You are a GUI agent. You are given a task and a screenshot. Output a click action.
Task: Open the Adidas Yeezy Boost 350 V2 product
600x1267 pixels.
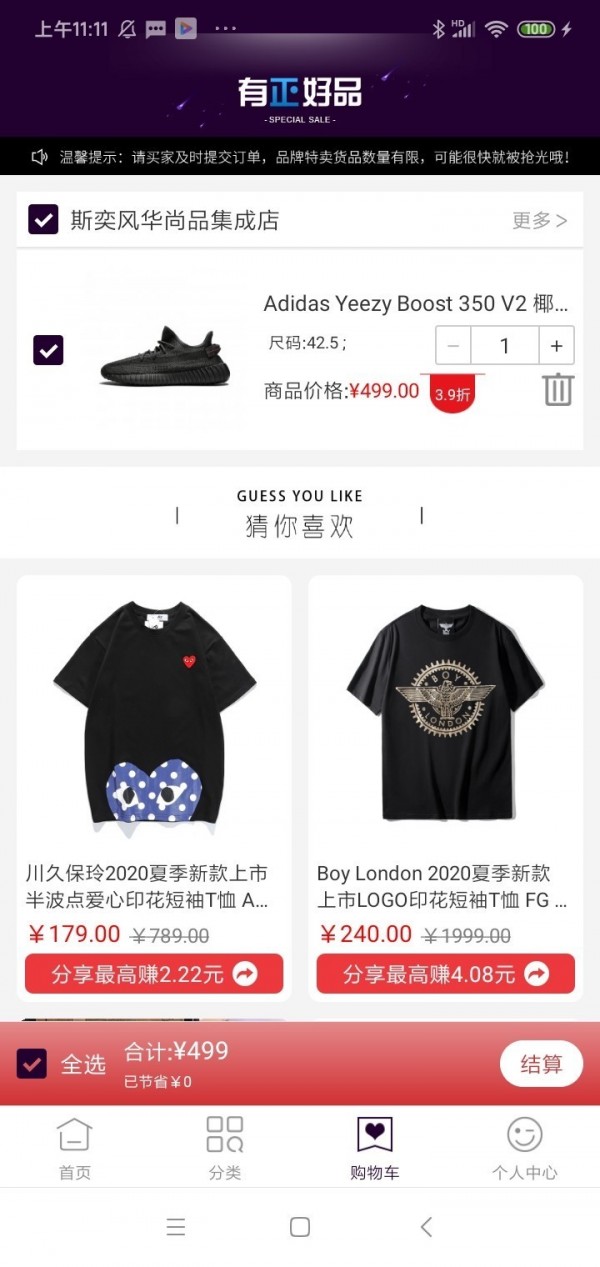(415, 303)
